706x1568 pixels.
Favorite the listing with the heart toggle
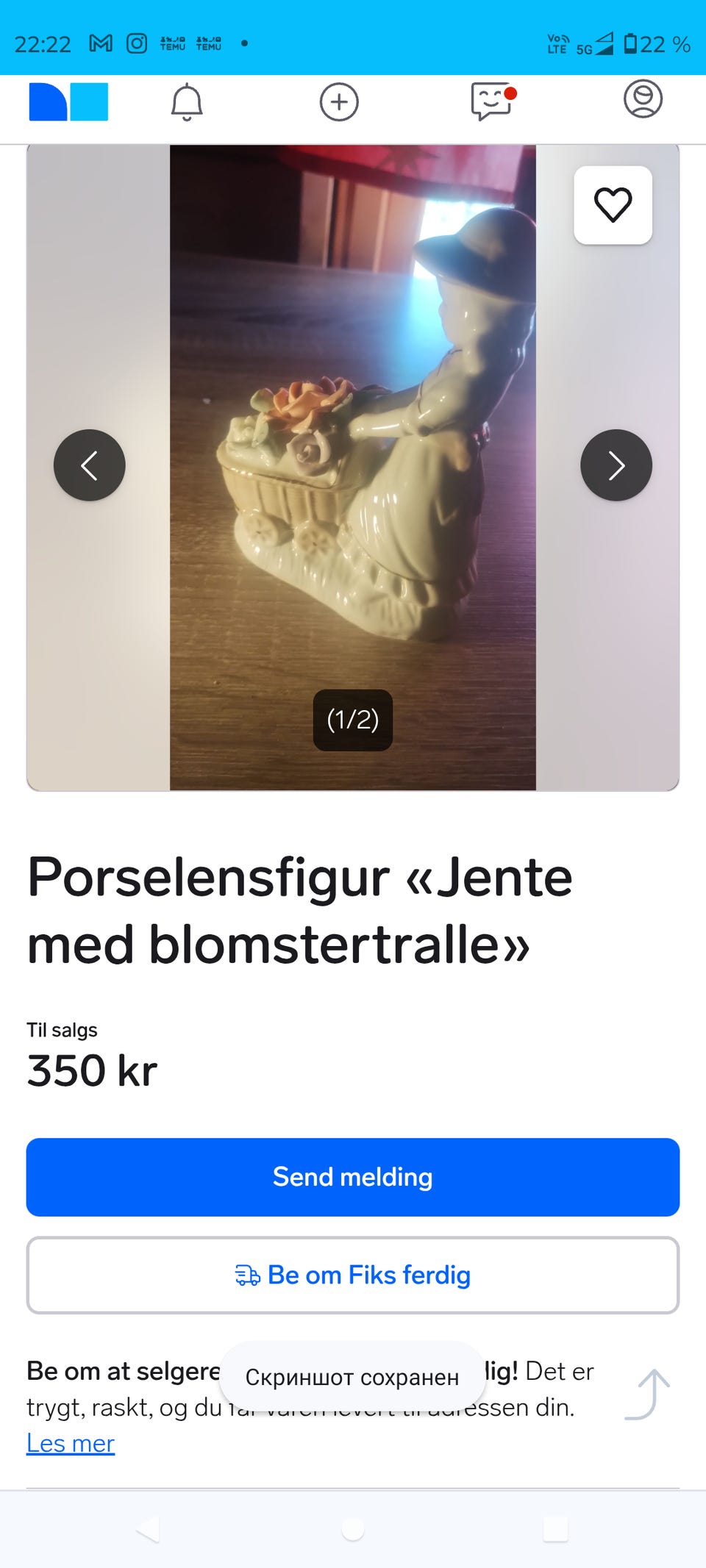point(614,206)
